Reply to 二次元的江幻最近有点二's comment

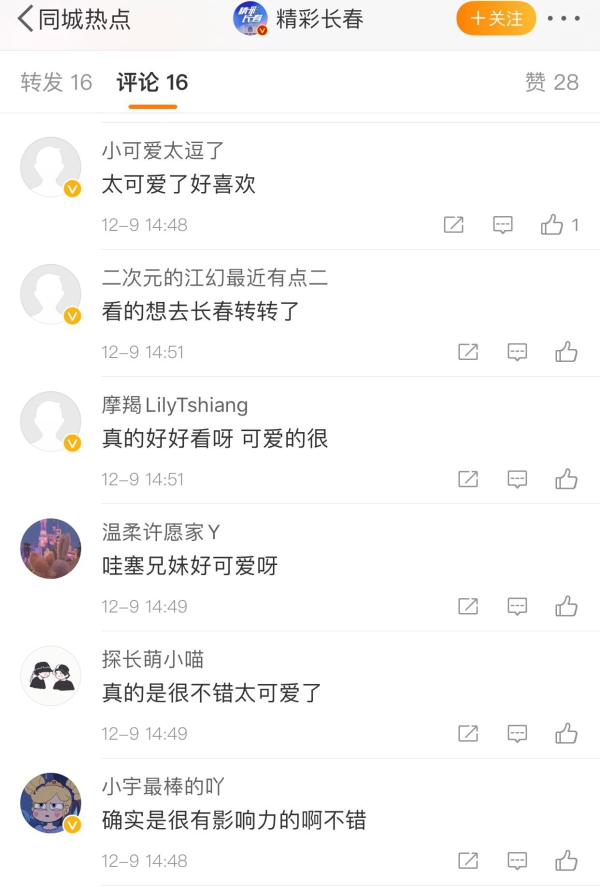pyautogui.click(x=517, y=352)
